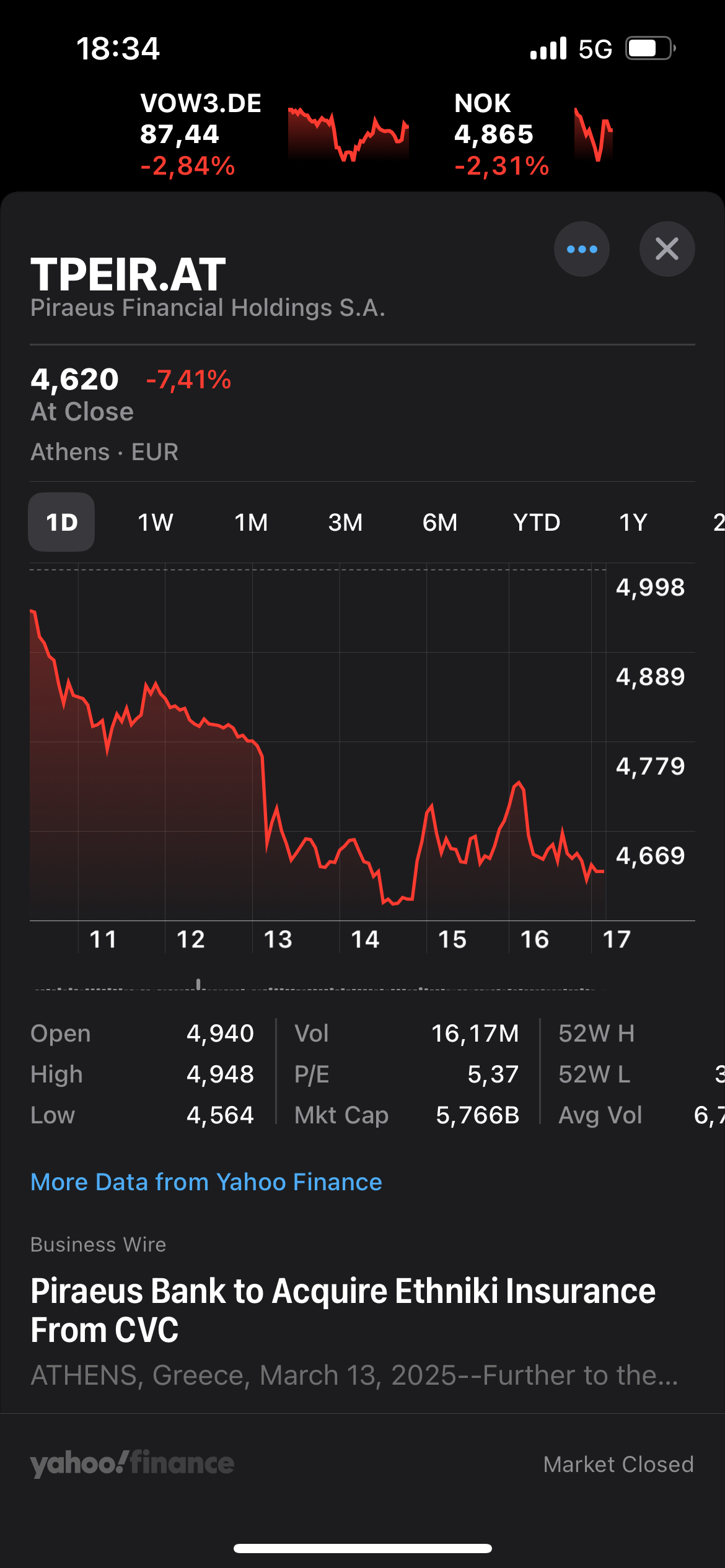Image resolution: width=725 pixels, height=1568 pixels.
Task: View the 1Y price chart
Action: point(633,522)
